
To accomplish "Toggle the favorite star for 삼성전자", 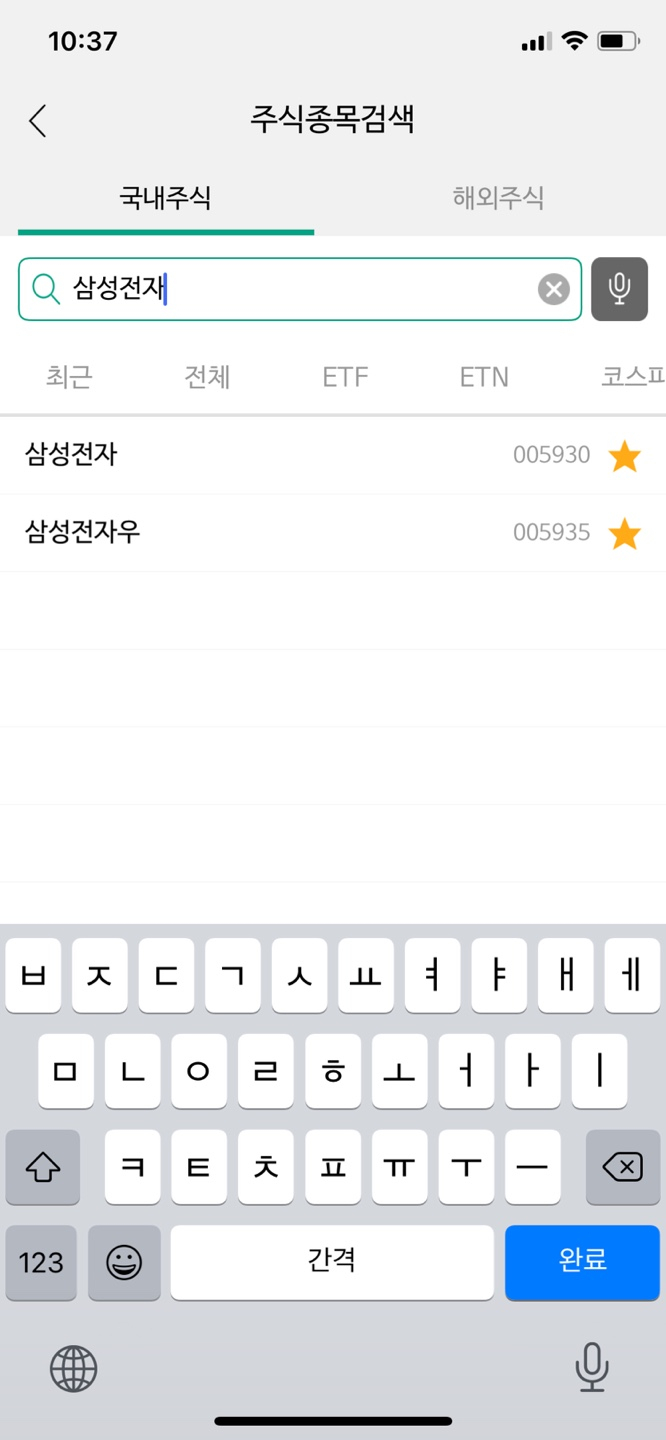I will [625, 456].
